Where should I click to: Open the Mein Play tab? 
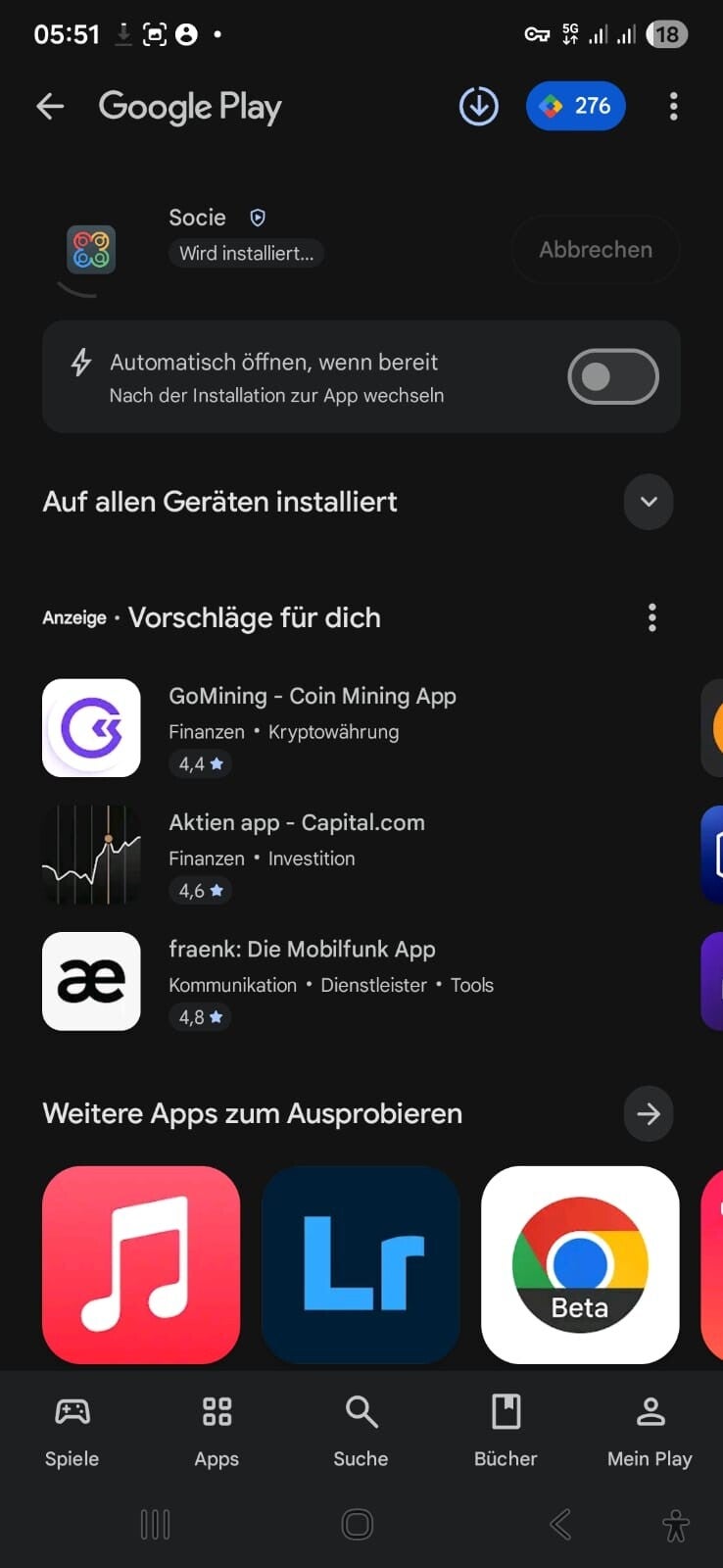pyautogui.click(x=650, y=1431)
